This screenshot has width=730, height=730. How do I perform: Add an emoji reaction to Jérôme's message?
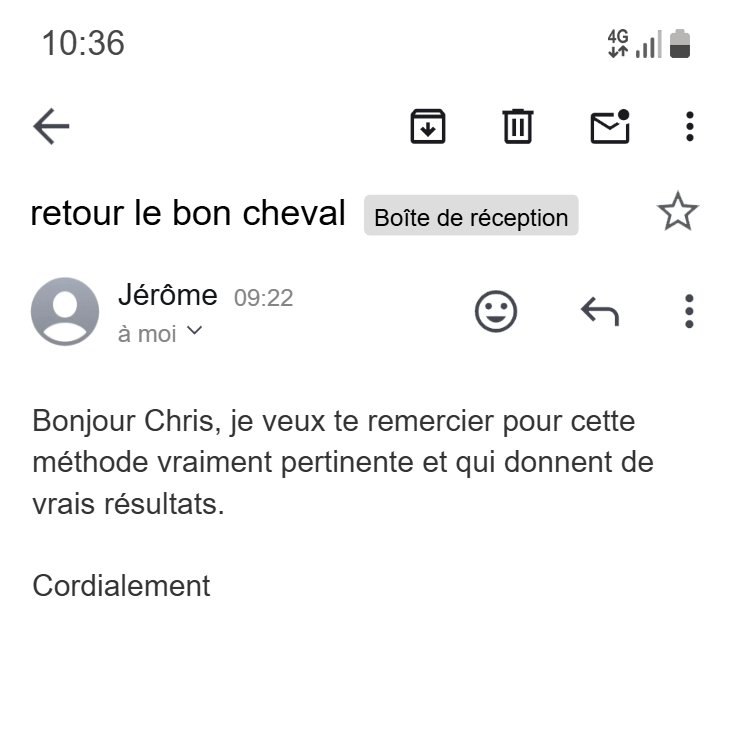[495, 312]
